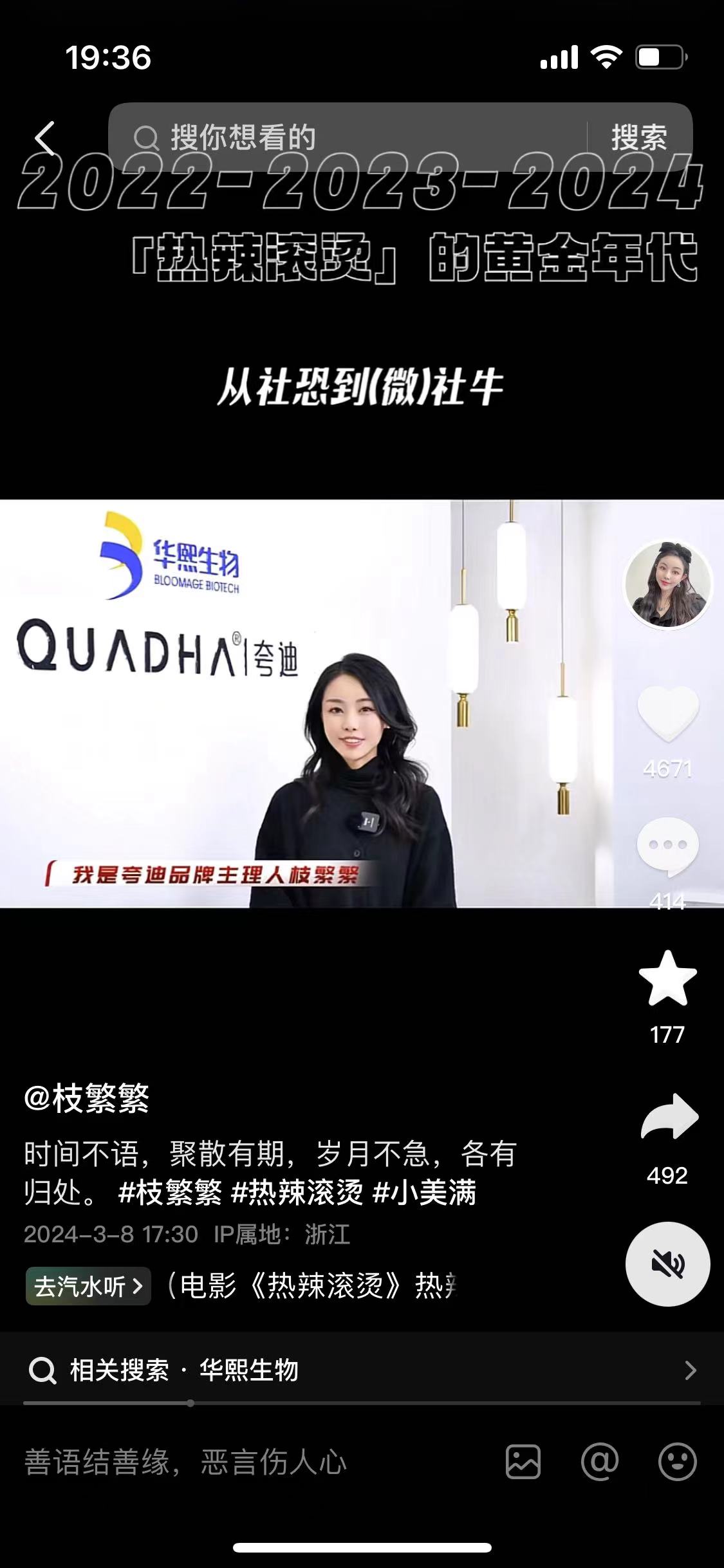The image size is (724, 1568).
Task: Like this video with the heart
Action: coord(668,714)
